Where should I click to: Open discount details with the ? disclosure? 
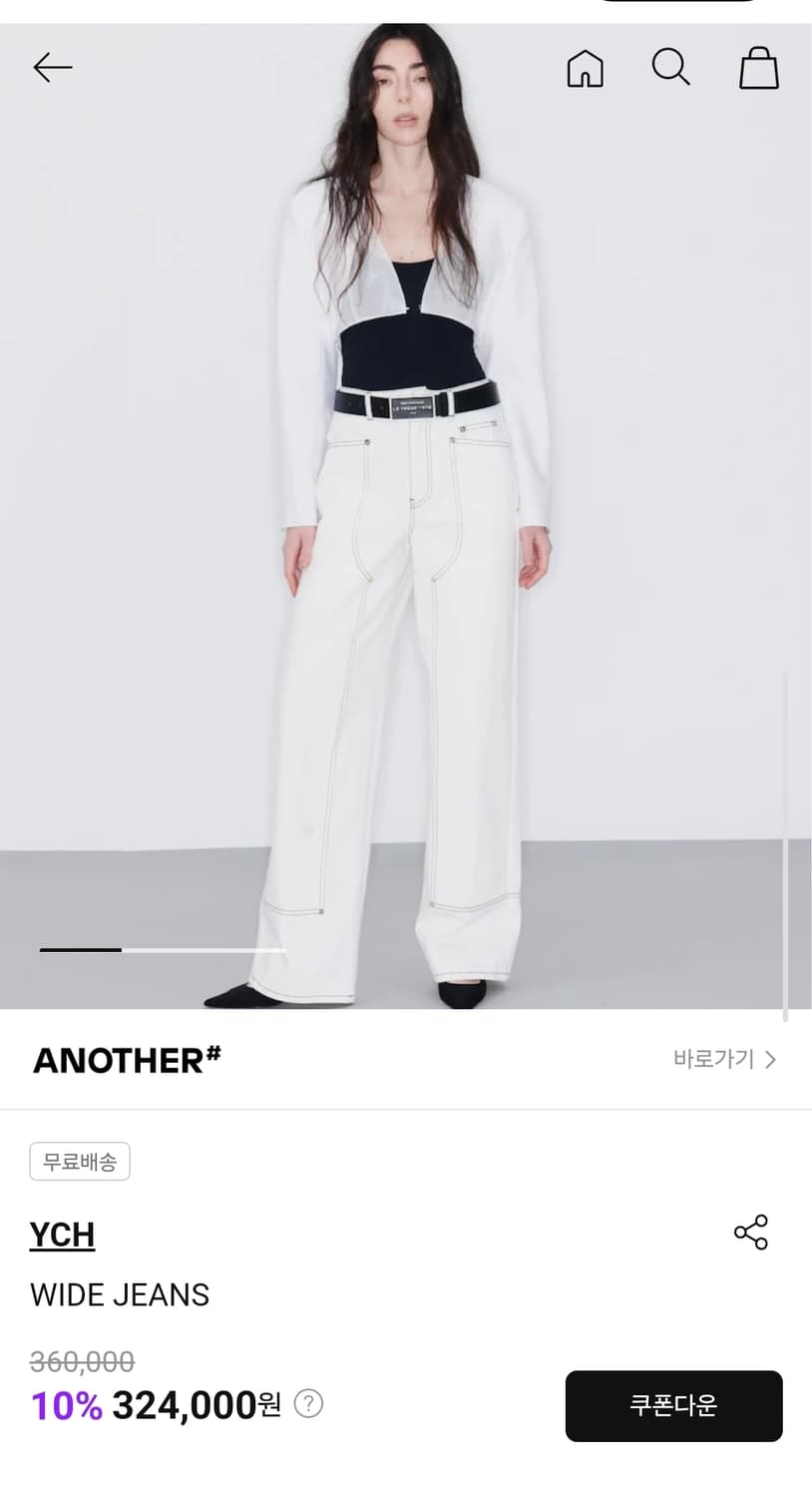[x=309, y=1403]
